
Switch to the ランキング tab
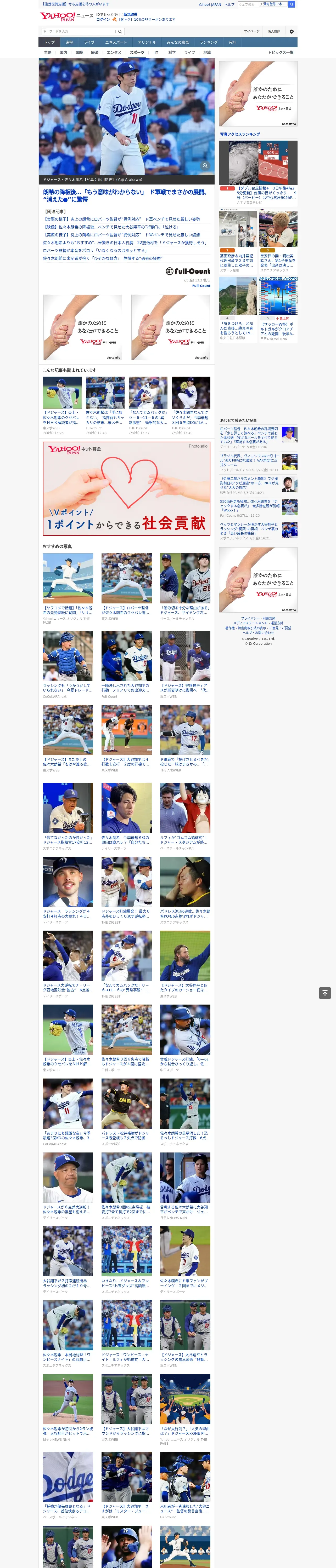coord(209,43)
